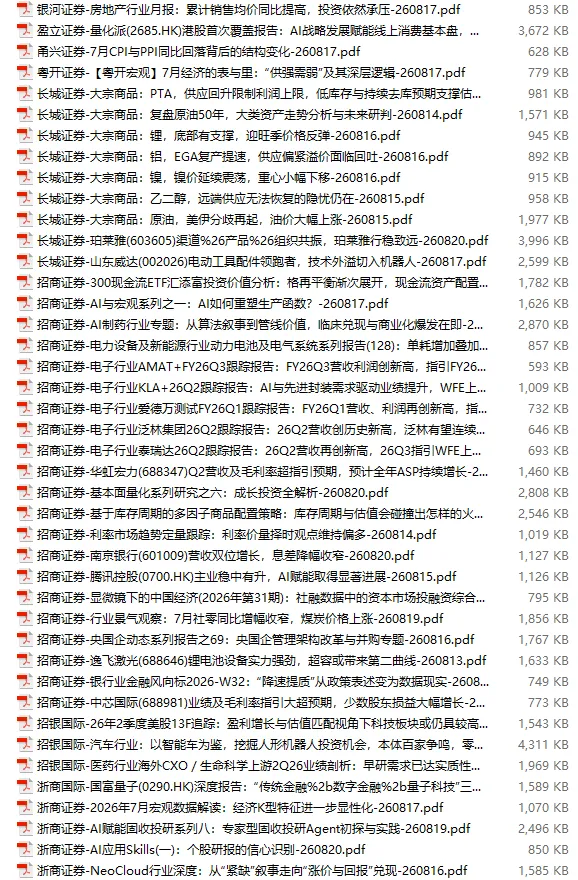Image resolution: width=578 pixels, height=880 pixels.
Task: Open 招商证券 逸飞激光(688646) report
Action: tap(262, 661)
